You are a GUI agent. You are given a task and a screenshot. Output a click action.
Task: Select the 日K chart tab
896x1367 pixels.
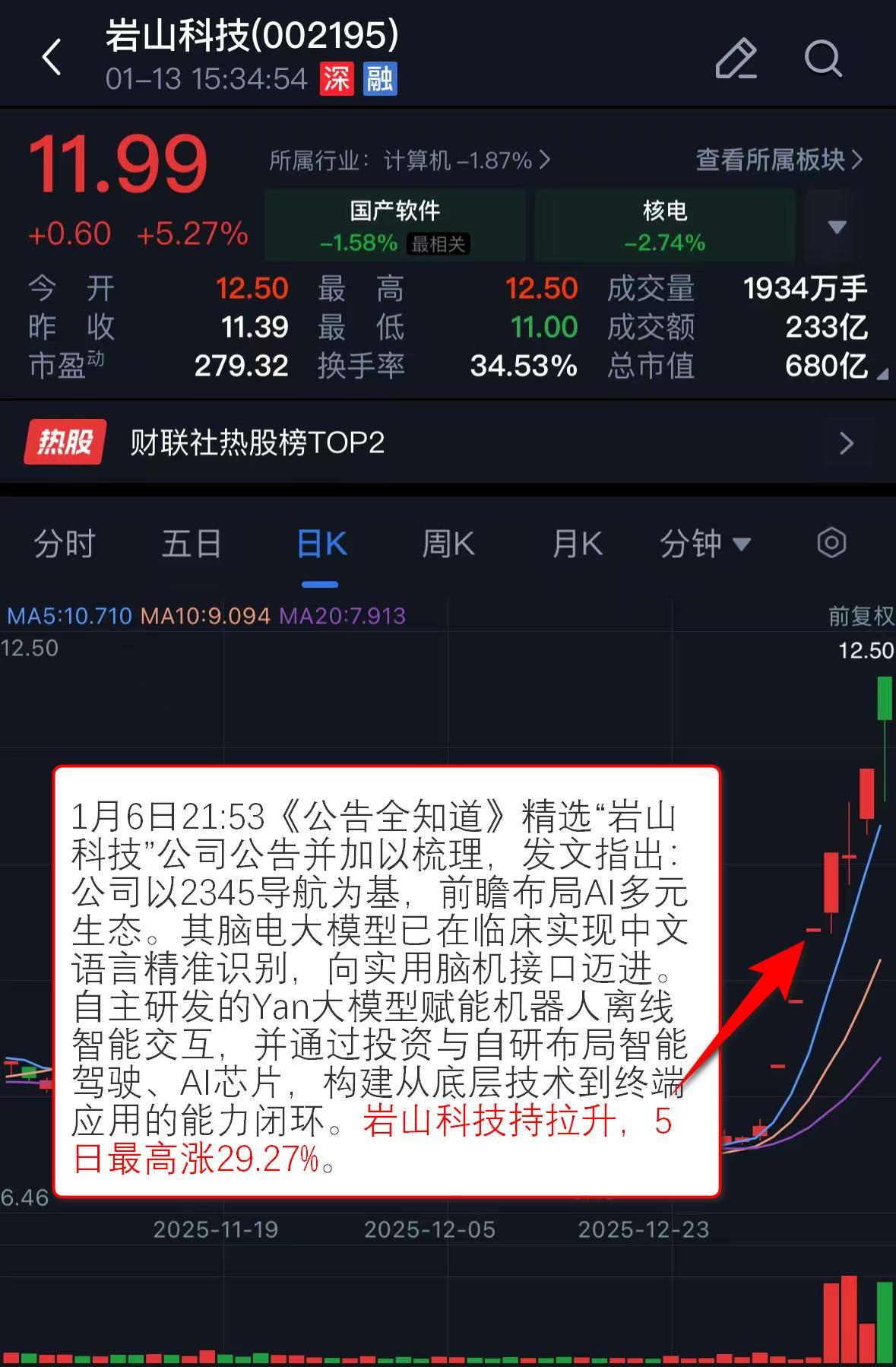(321, 544)
